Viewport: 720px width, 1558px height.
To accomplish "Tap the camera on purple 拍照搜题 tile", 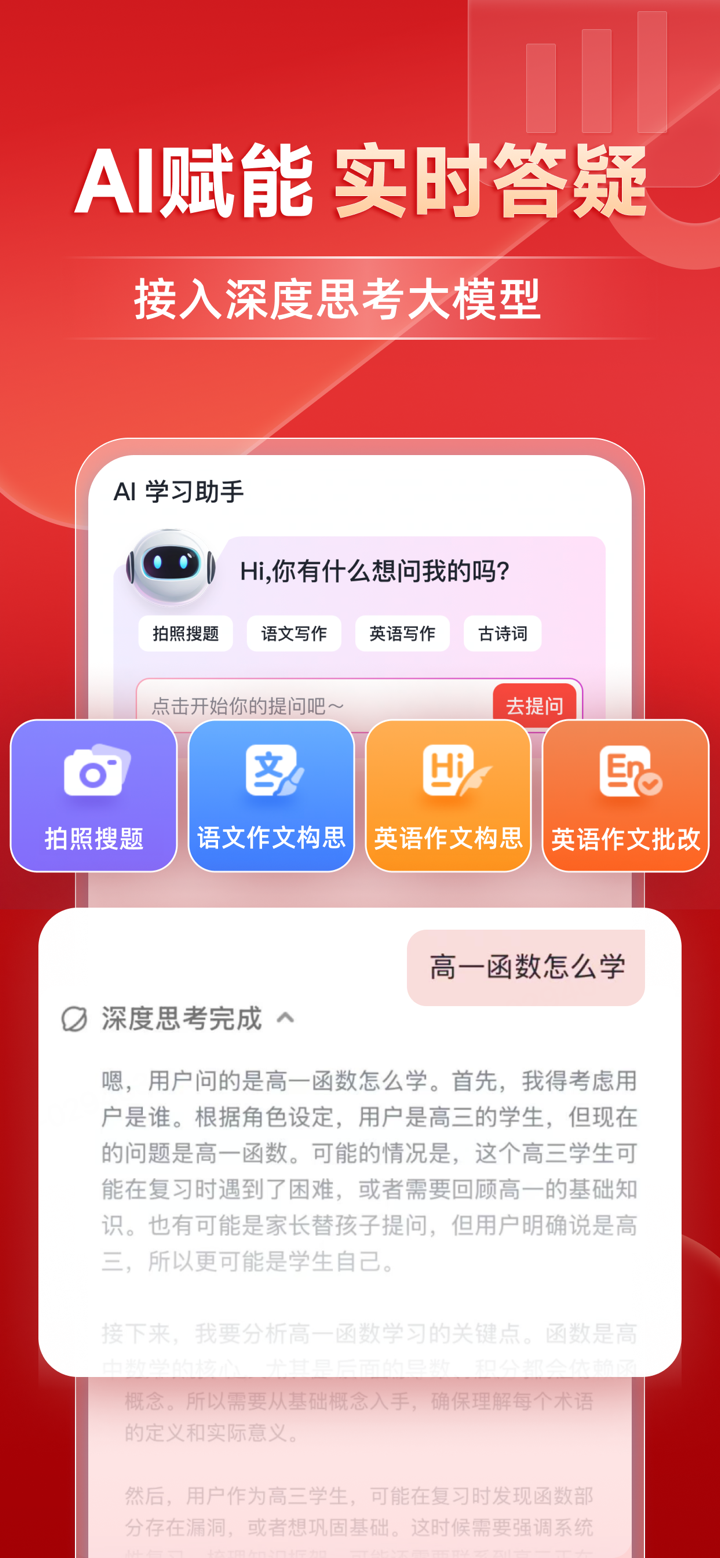I will pos(93,772).
